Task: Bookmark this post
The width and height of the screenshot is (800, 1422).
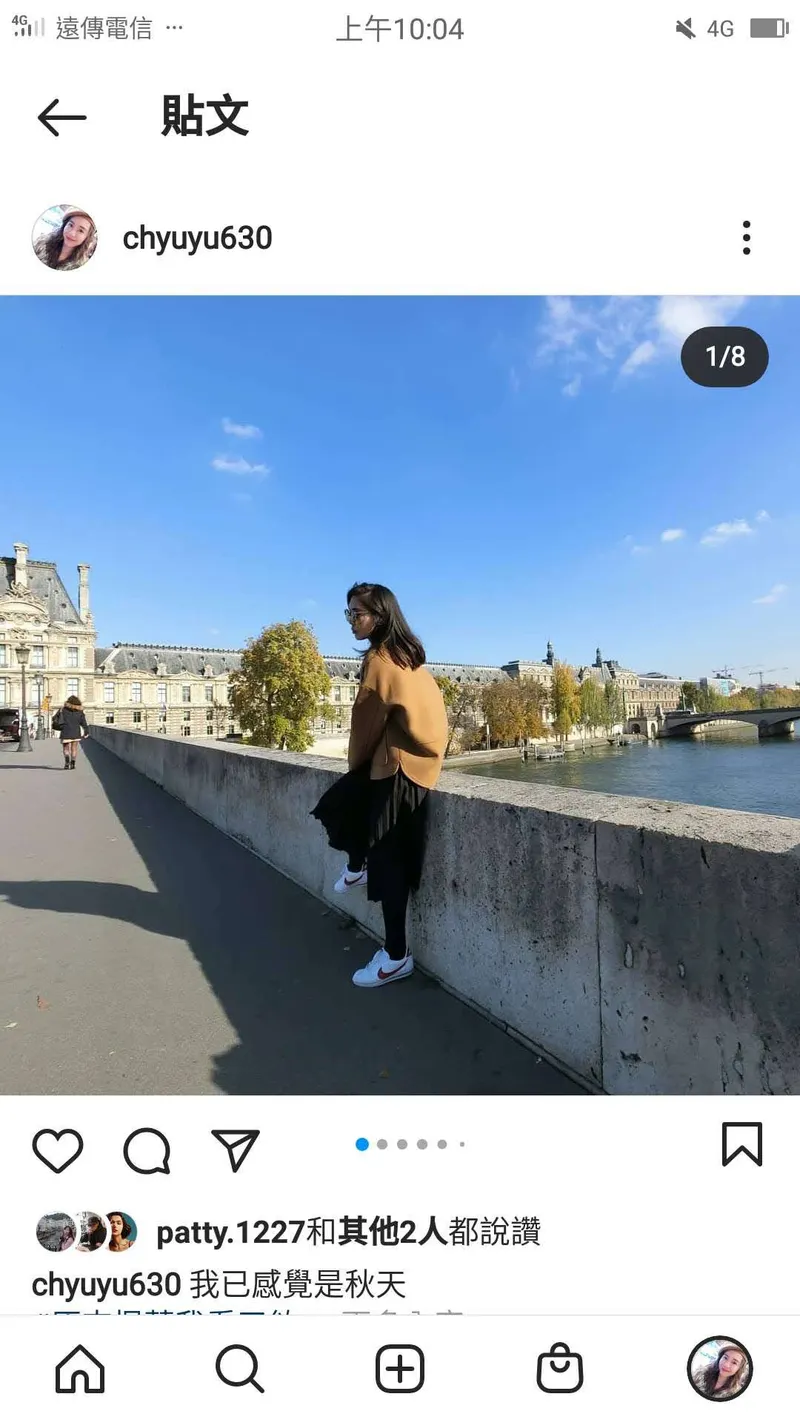Action: click(x=742, y=1145)
